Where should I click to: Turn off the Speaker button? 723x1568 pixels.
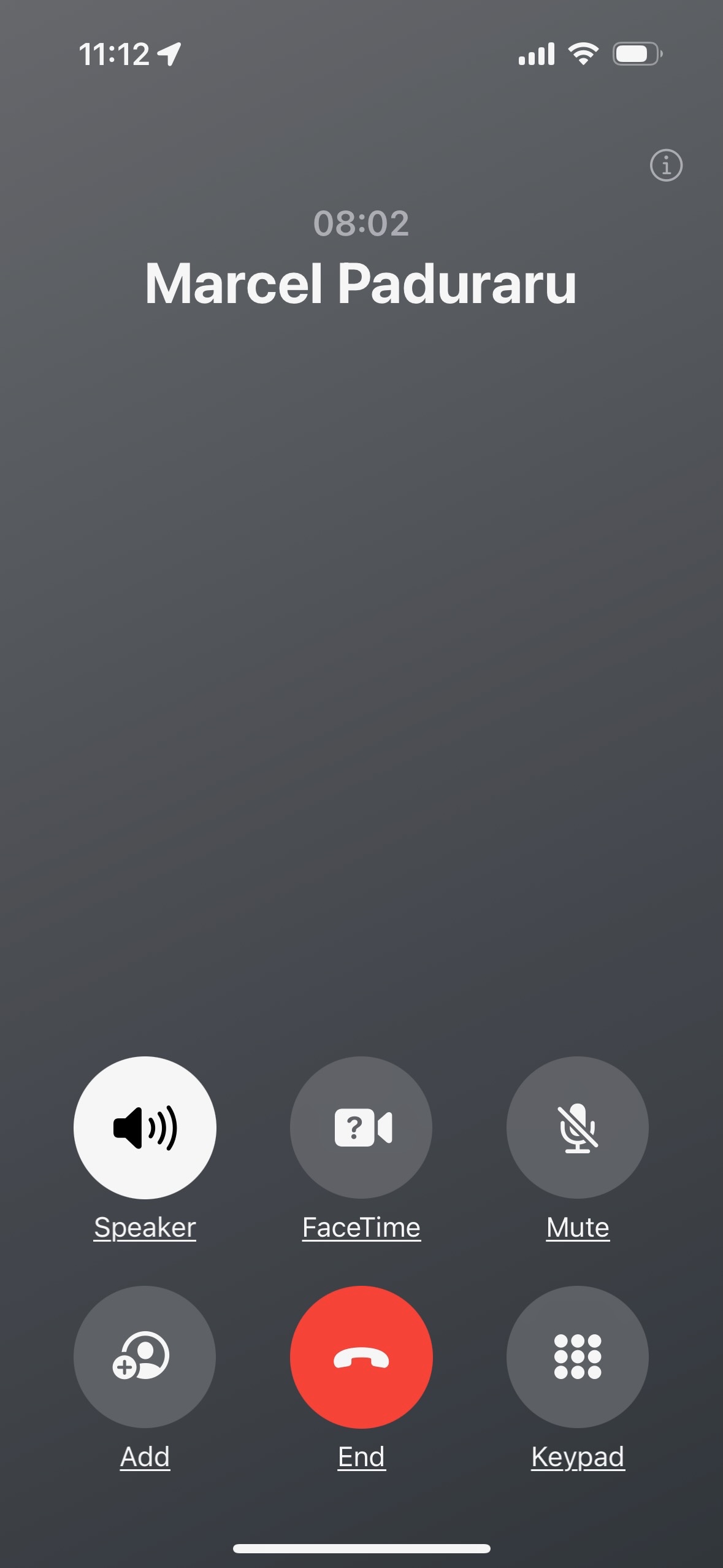tap(145, 1127)
